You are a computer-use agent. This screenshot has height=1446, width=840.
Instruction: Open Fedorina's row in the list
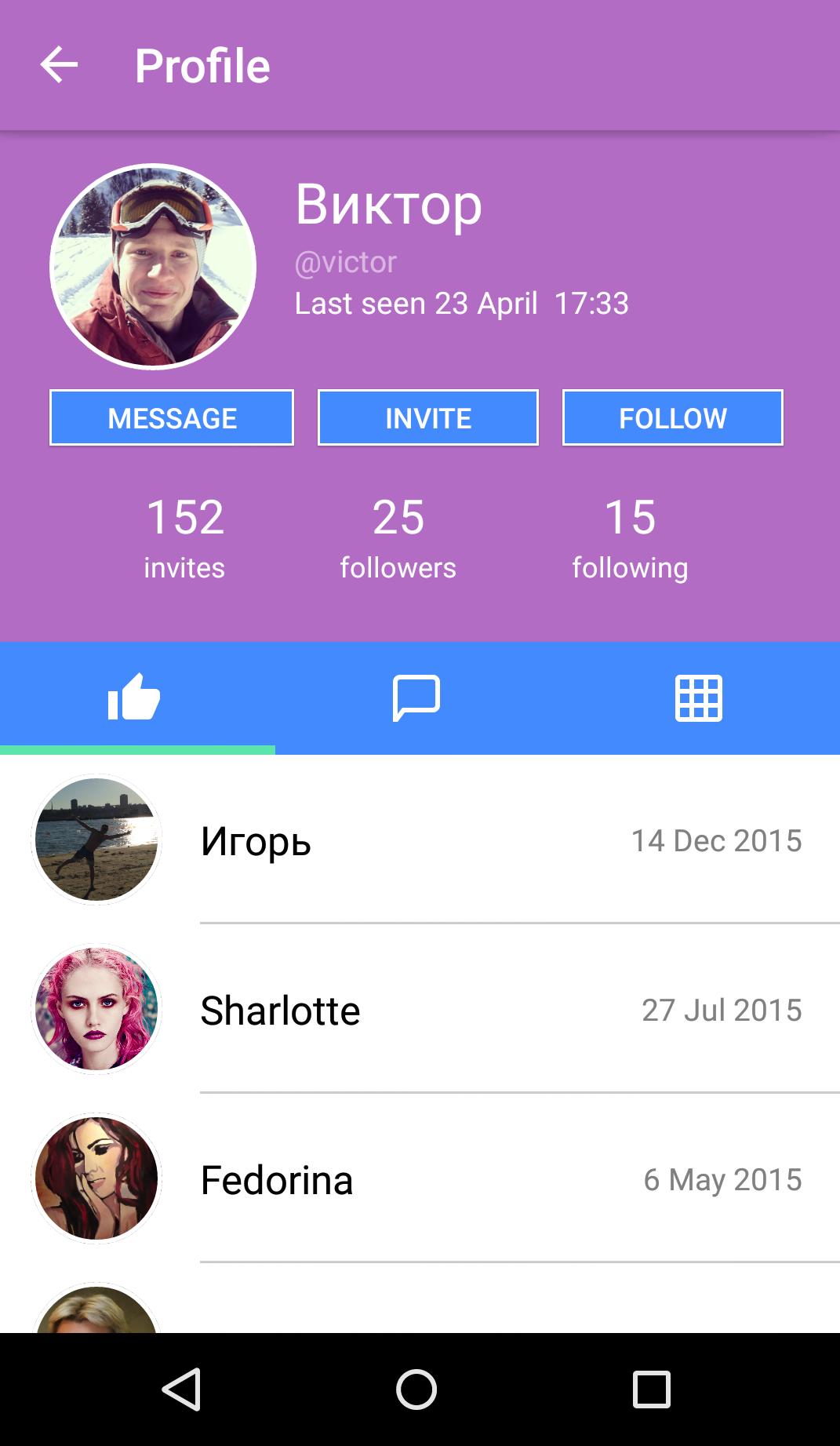click(420, 1179)
